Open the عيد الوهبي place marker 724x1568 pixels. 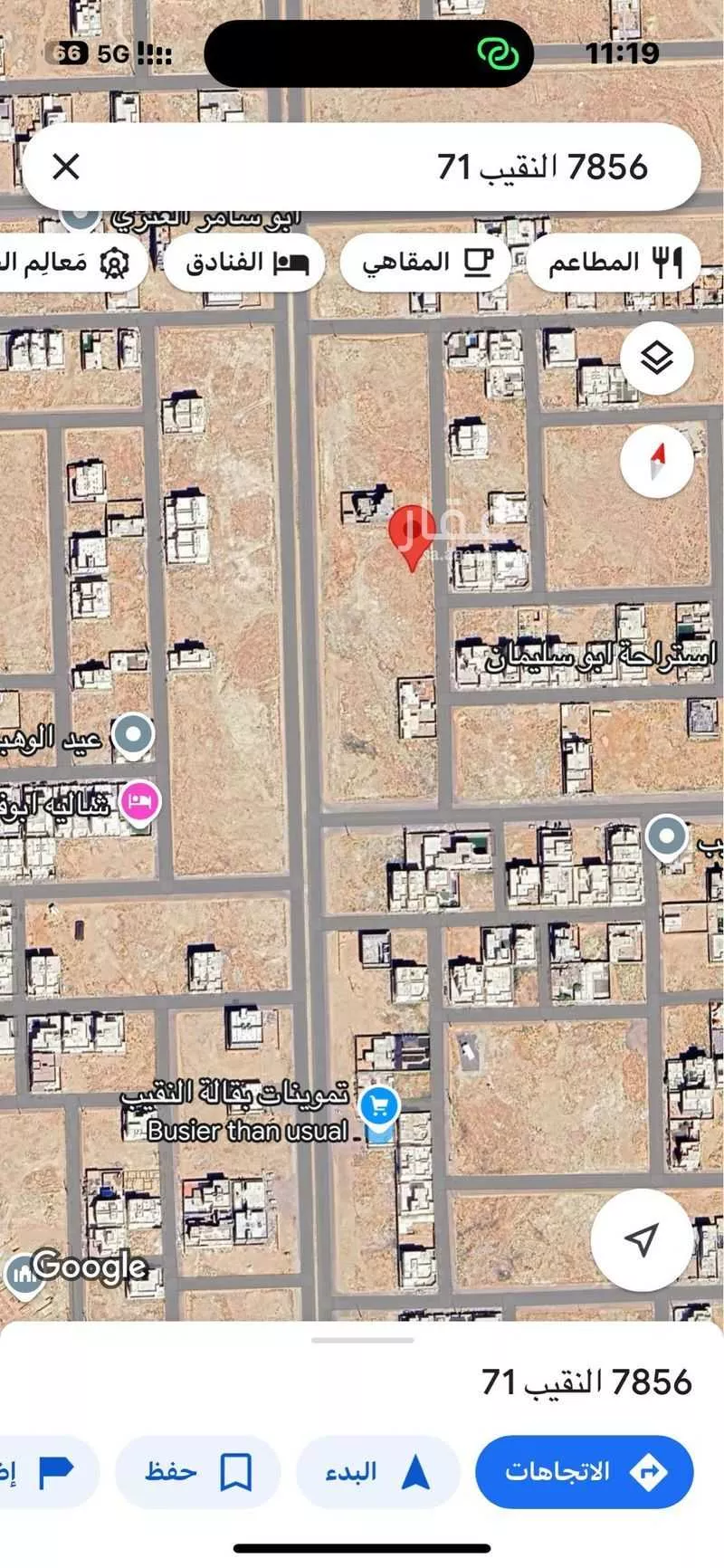[133, 735]
